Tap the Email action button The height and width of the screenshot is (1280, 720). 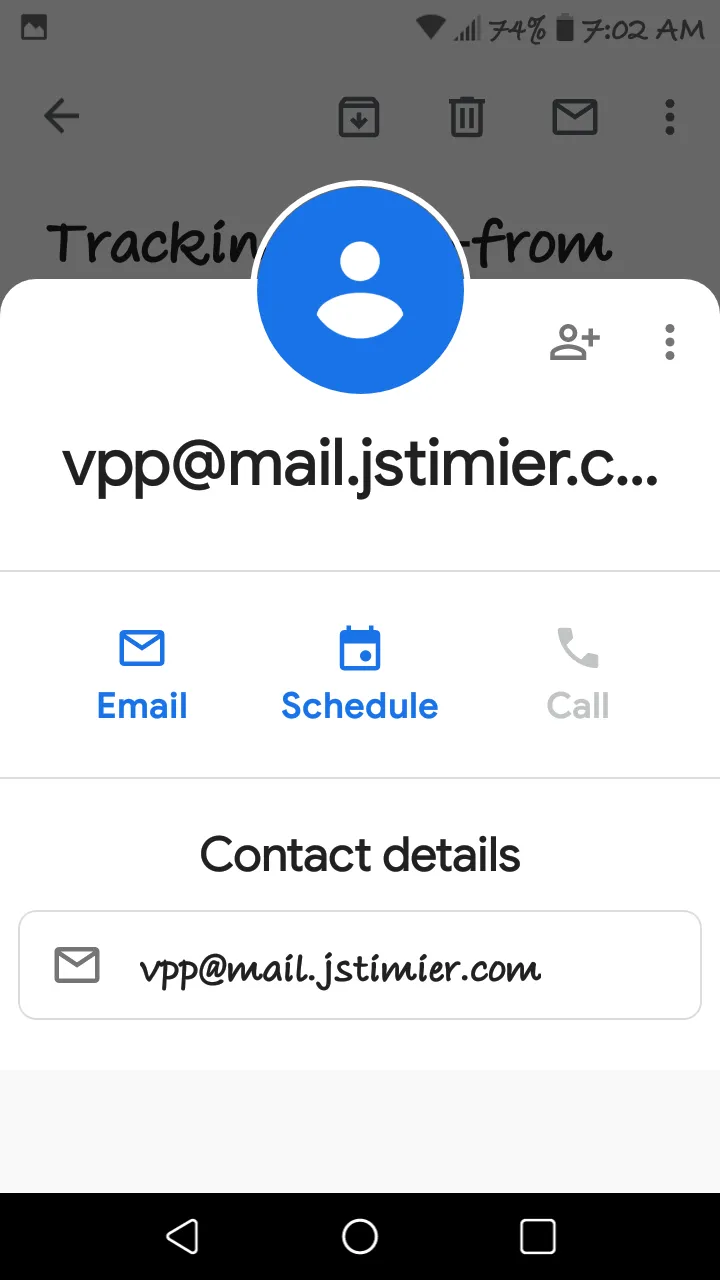(142, 675)
